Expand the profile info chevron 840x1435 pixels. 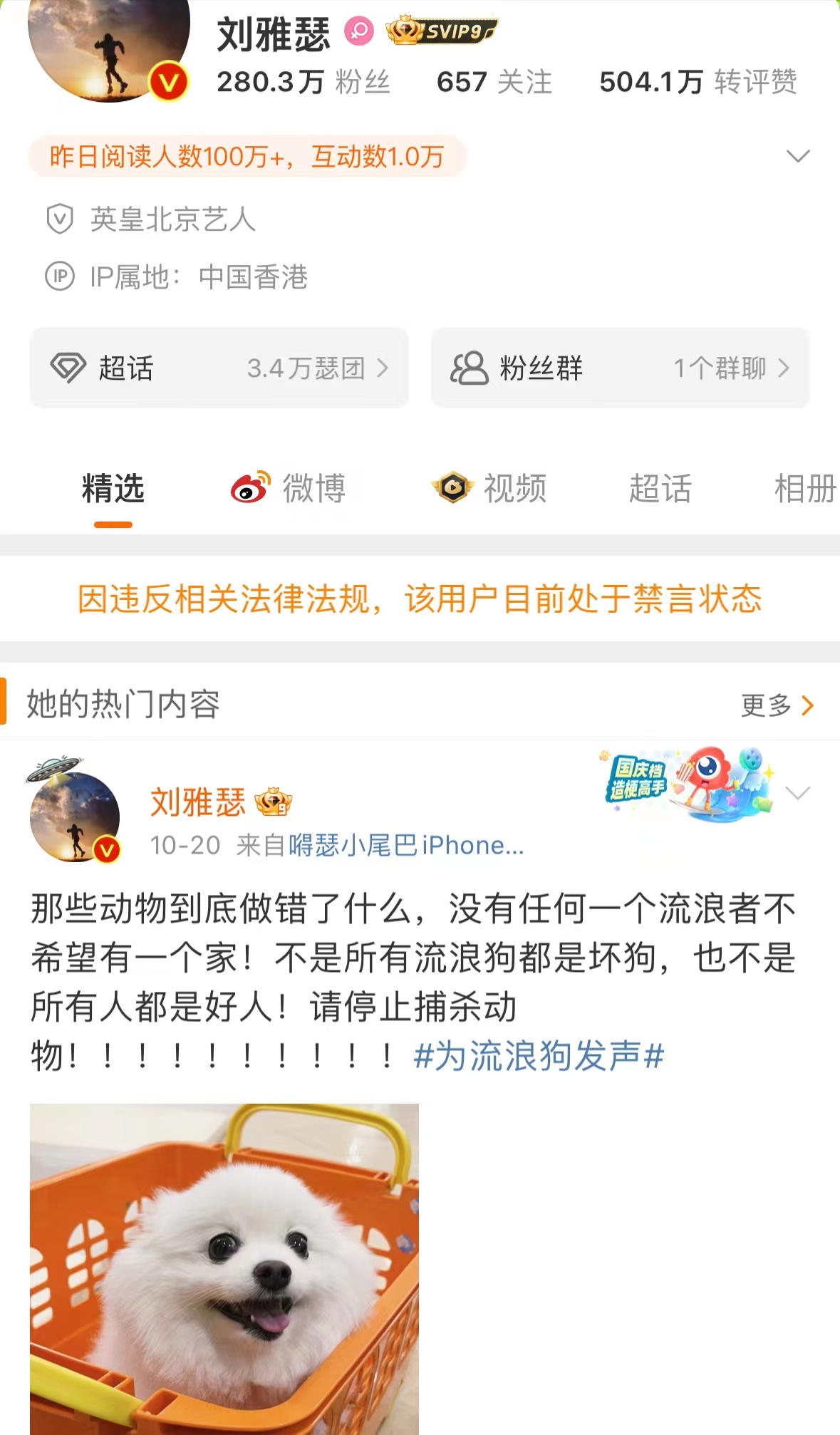[797, 156]
